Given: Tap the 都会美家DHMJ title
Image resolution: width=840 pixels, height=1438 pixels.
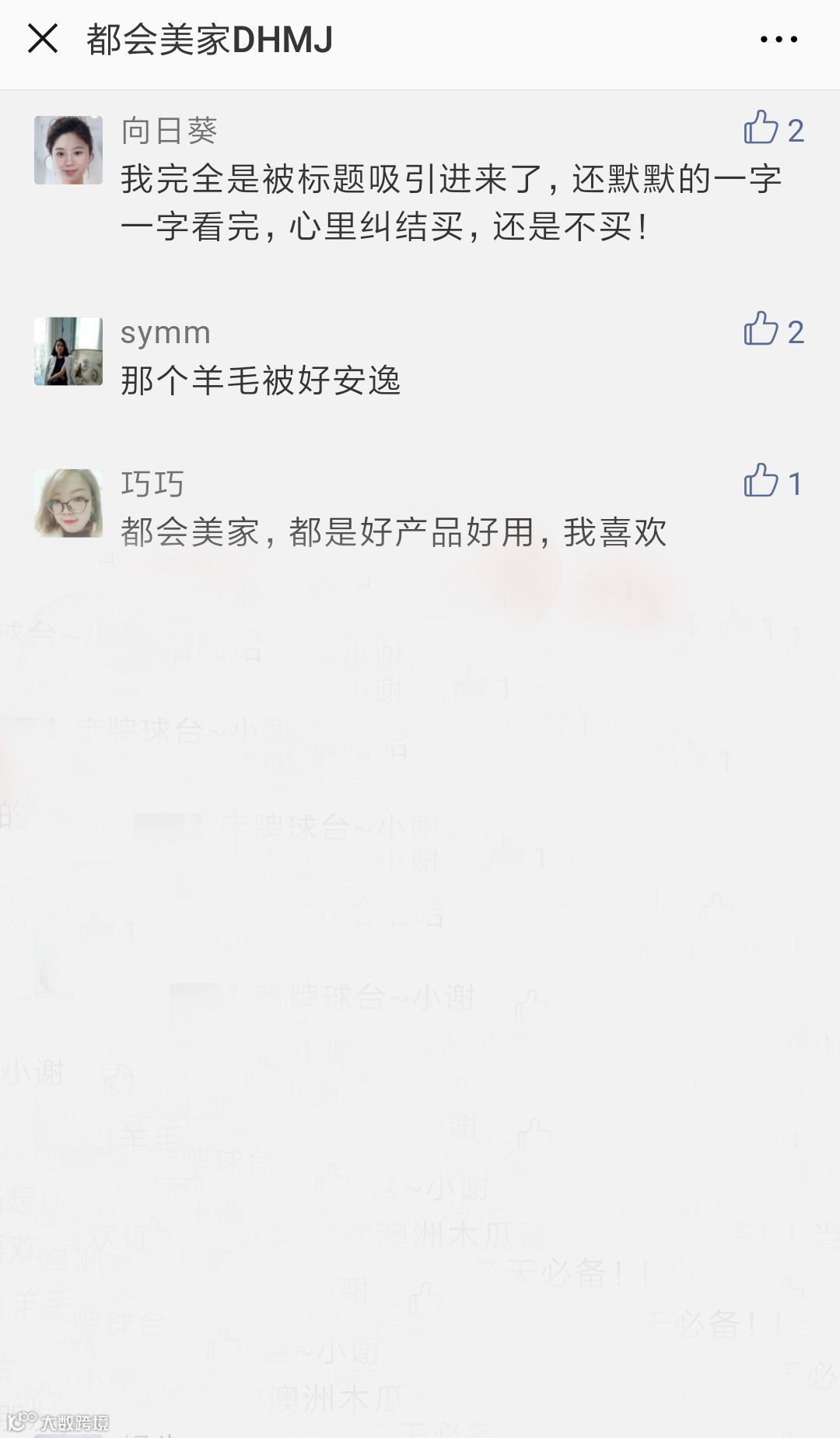Looking at the screenshot, I should pyautogui.click(x=210, y=40).
